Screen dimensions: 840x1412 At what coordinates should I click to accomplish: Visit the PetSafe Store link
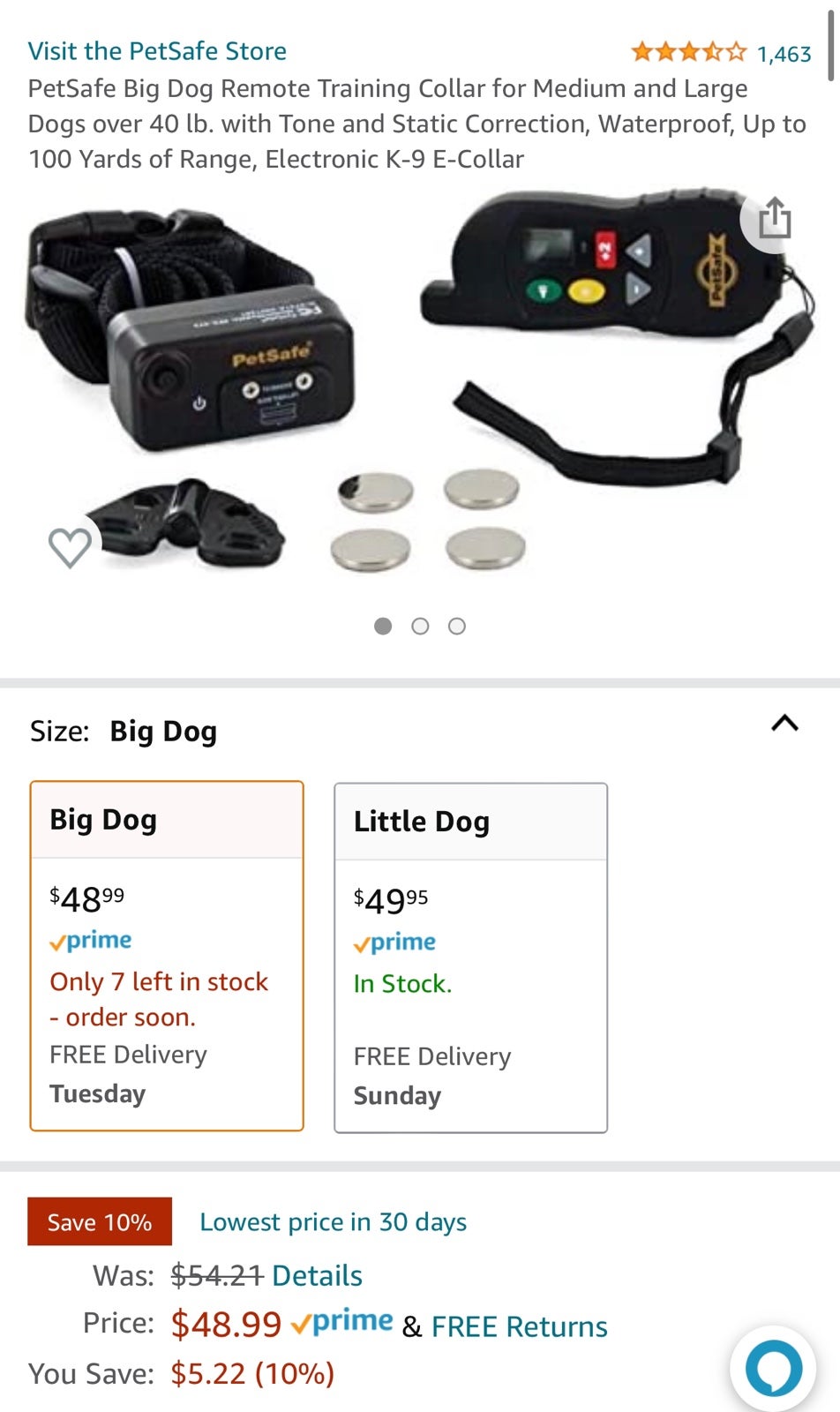(157, 51)
